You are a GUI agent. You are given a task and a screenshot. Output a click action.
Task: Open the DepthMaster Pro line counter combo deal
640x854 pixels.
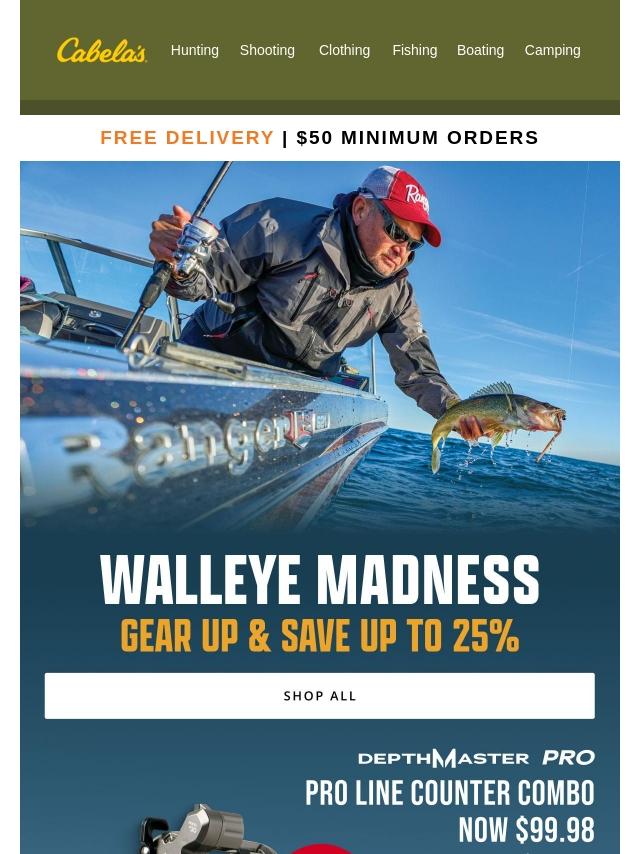pyautogui.click(x=450, y=800)
